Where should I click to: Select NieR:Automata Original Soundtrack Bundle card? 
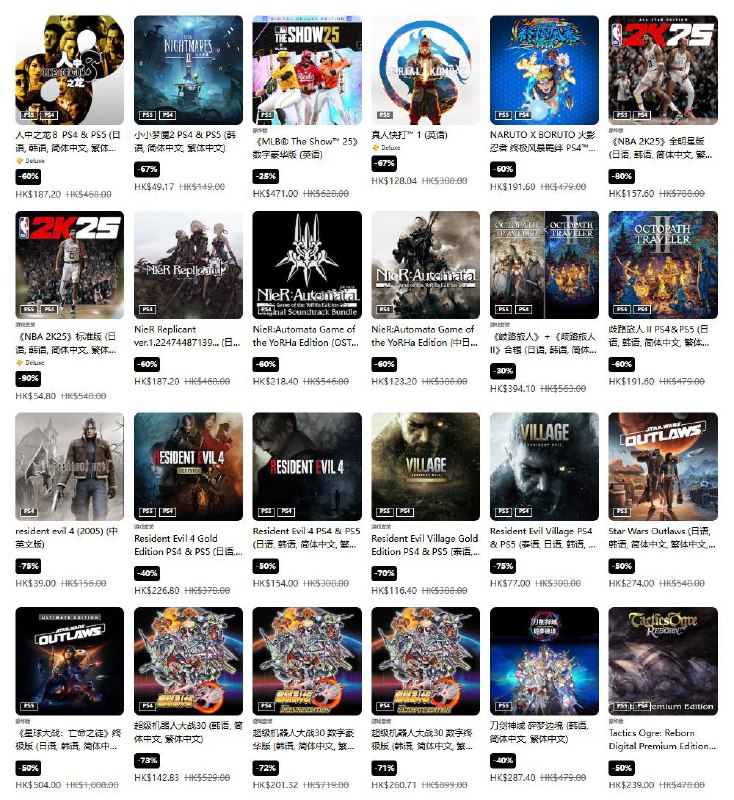307,265
